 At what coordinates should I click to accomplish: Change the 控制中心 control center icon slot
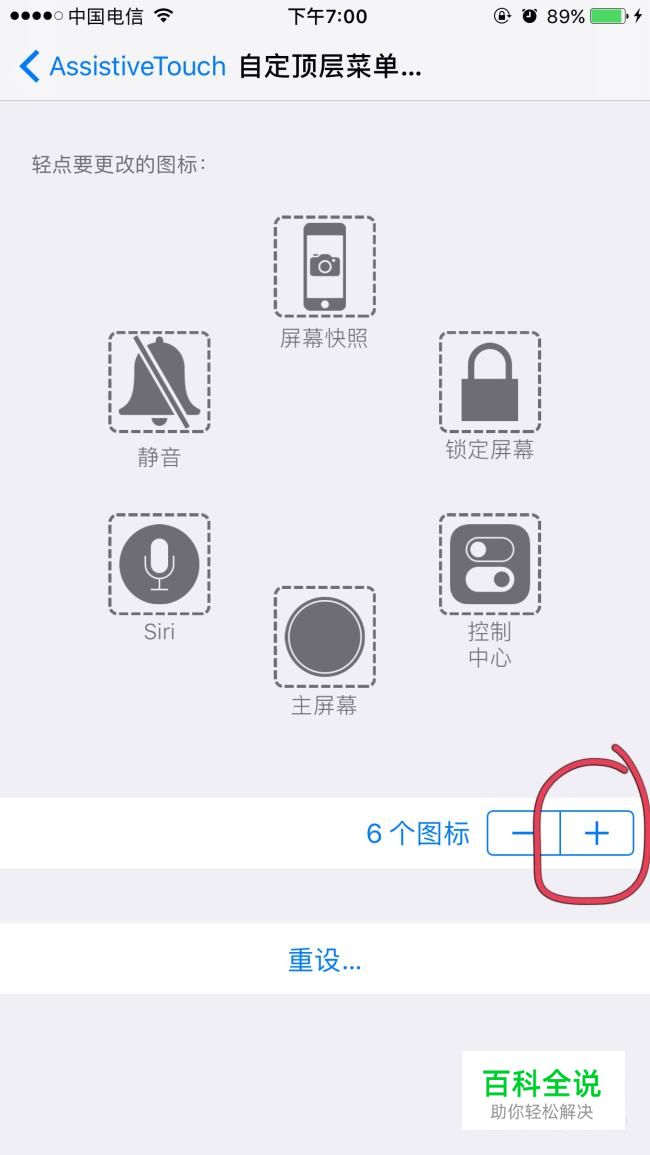pyautogui.click(x=490, y=564)
